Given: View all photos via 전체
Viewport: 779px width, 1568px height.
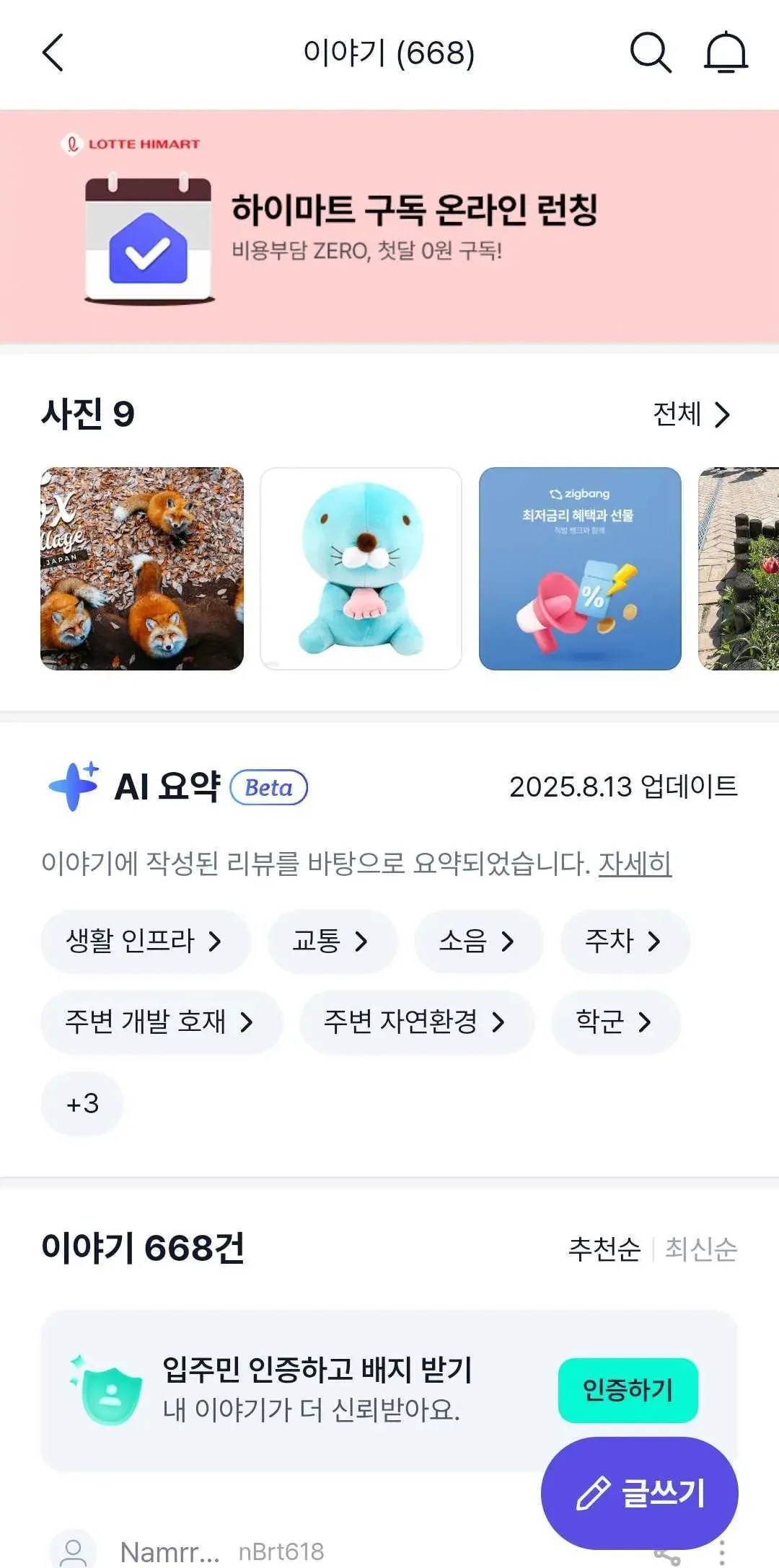Looking at the screenshot, I should (x=691, y=415).
